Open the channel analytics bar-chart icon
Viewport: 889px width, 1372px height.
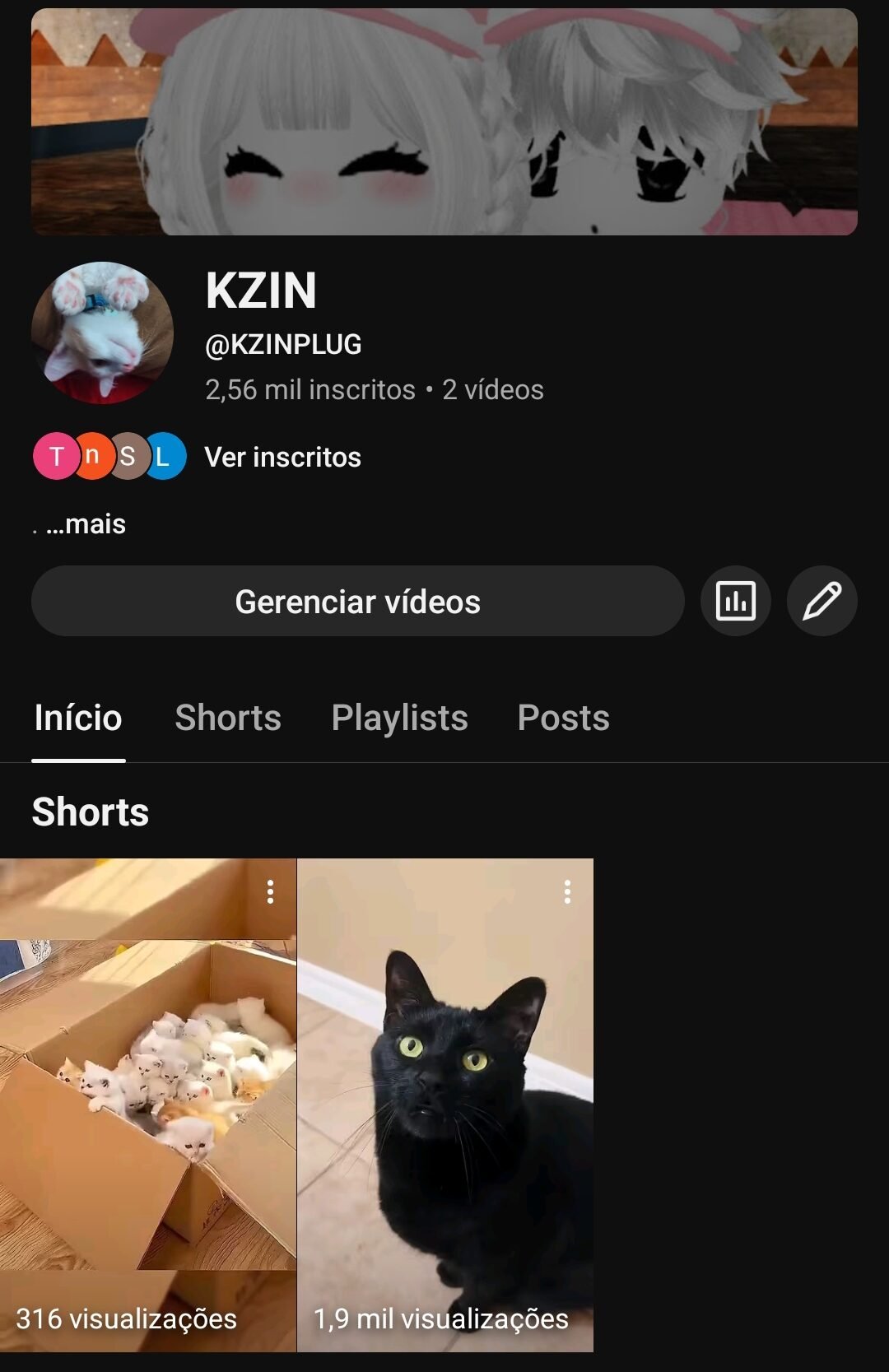[x=735, y=602]
